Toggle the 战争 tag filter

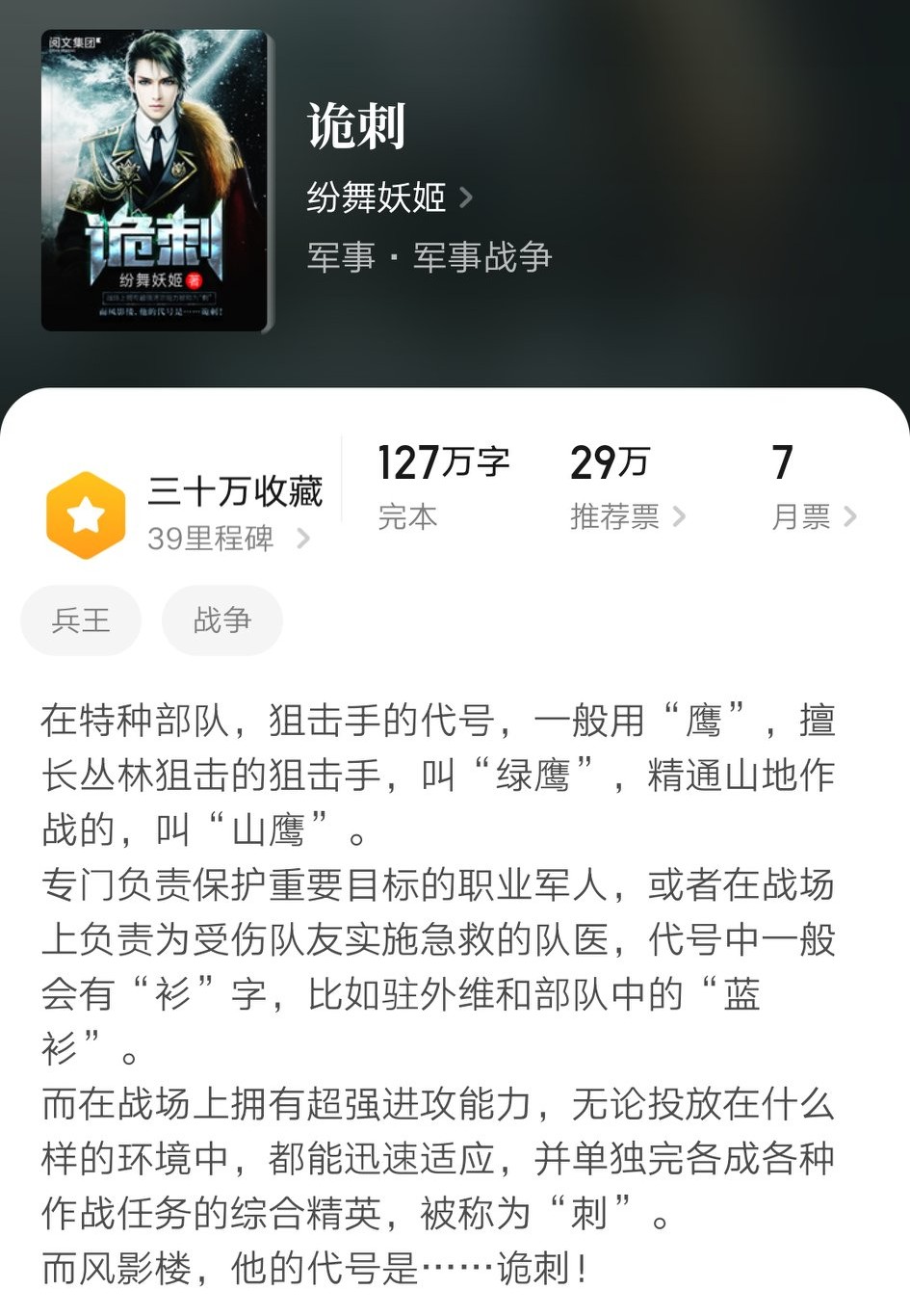point(221,620)
